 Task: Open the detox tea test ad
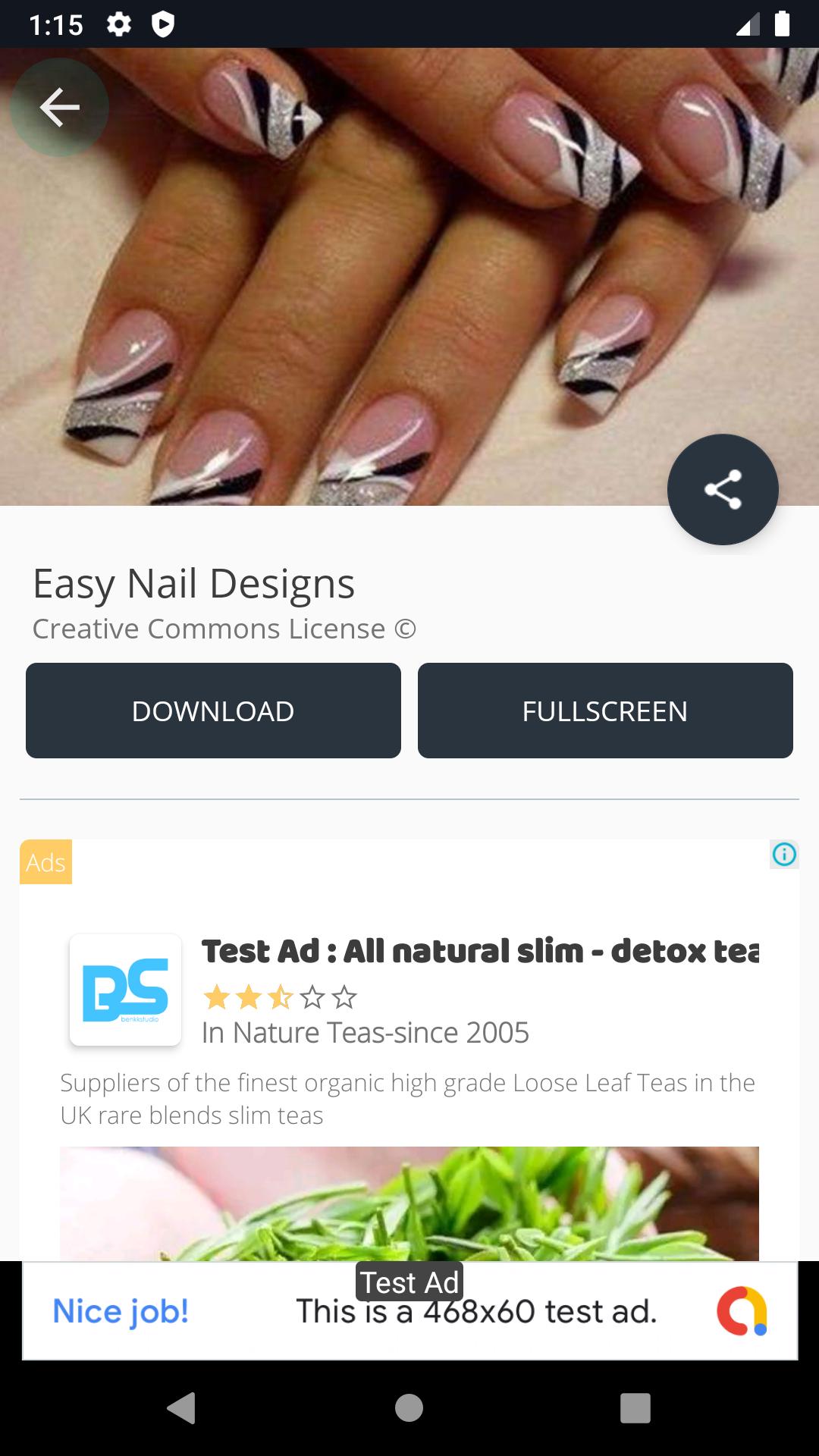(479, 951)
